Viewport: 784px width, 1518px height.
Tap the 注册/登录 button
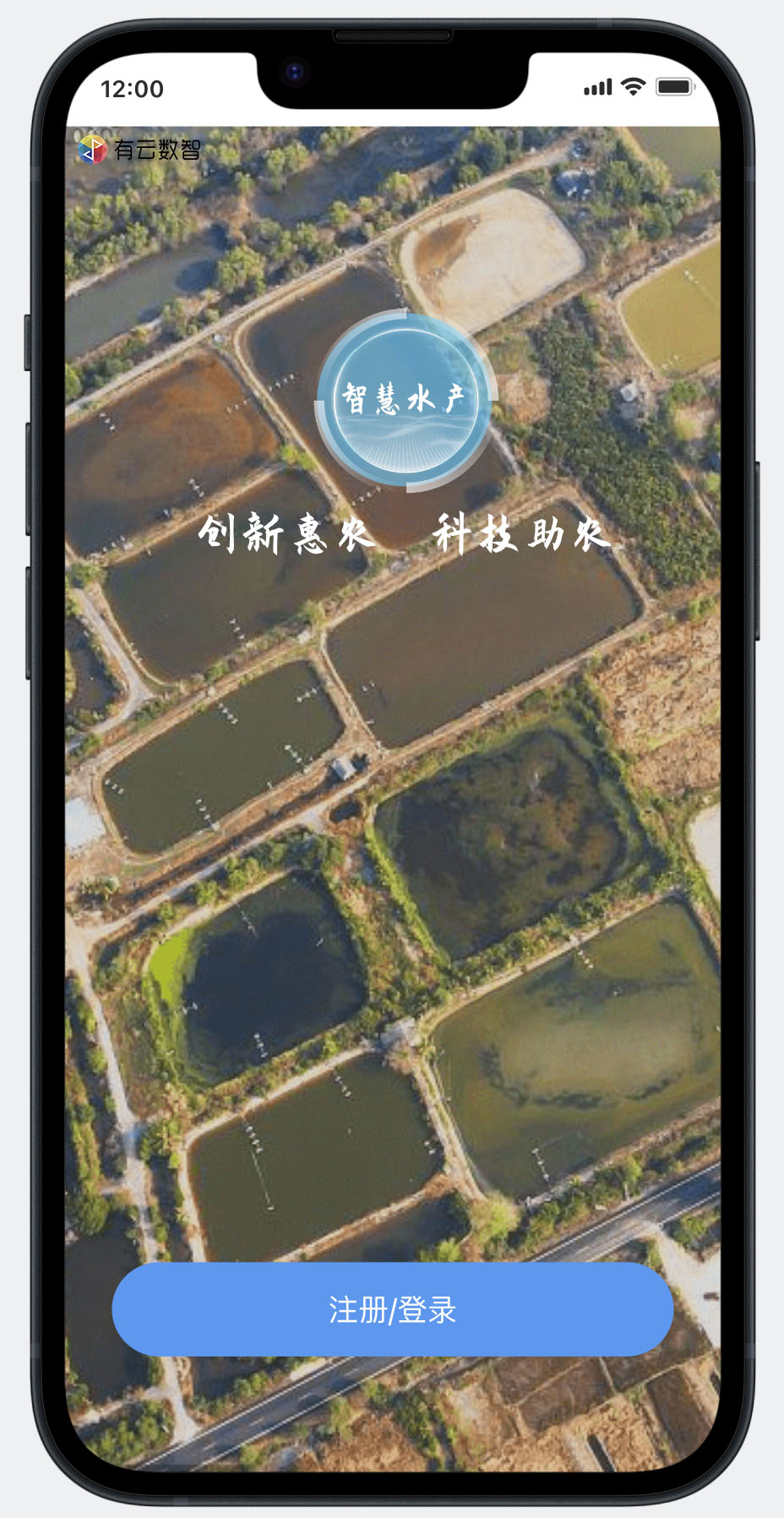[392, 1309]
